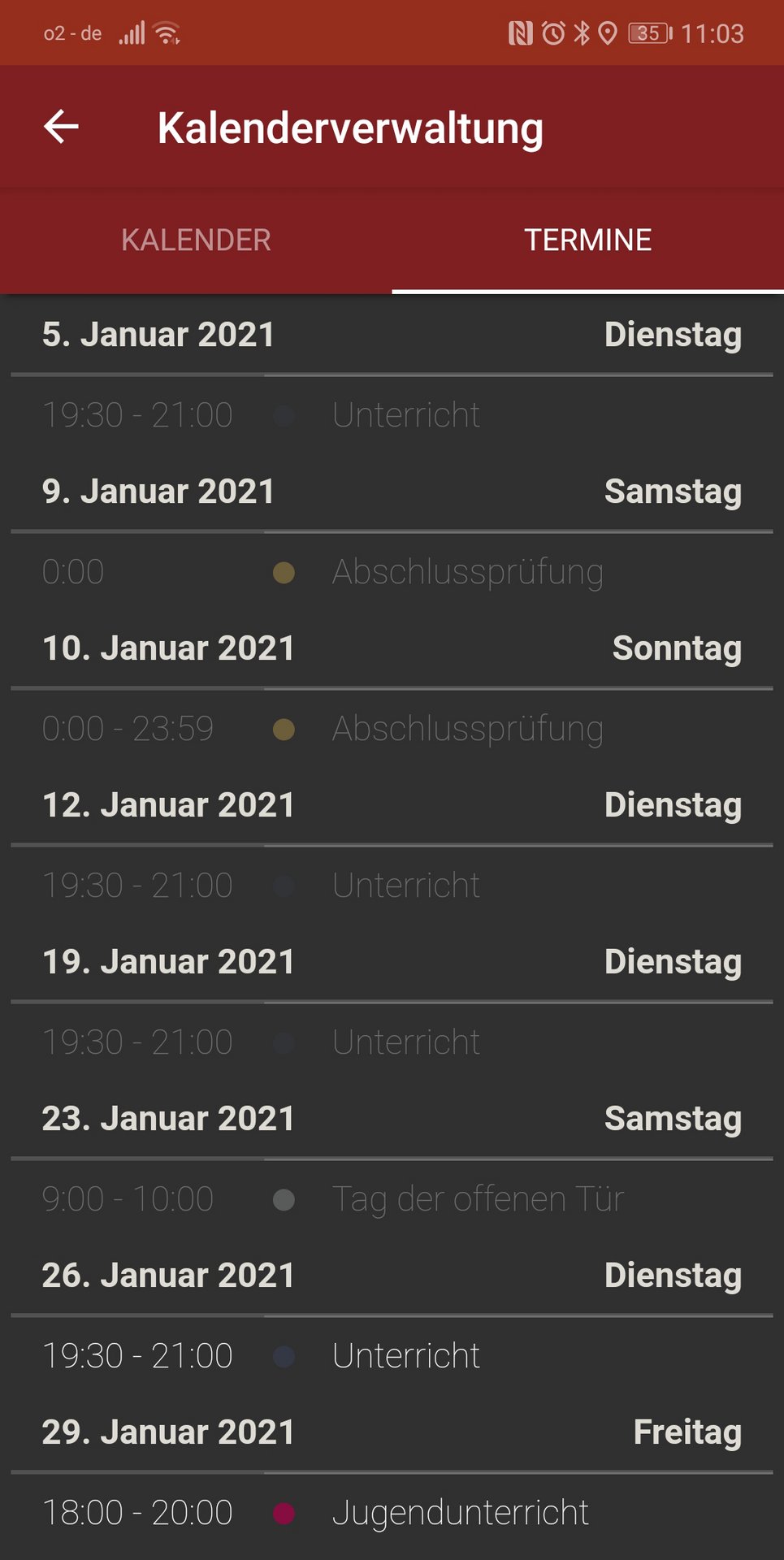
Task: Click the back arrow in the header
Action: [59, 126]
